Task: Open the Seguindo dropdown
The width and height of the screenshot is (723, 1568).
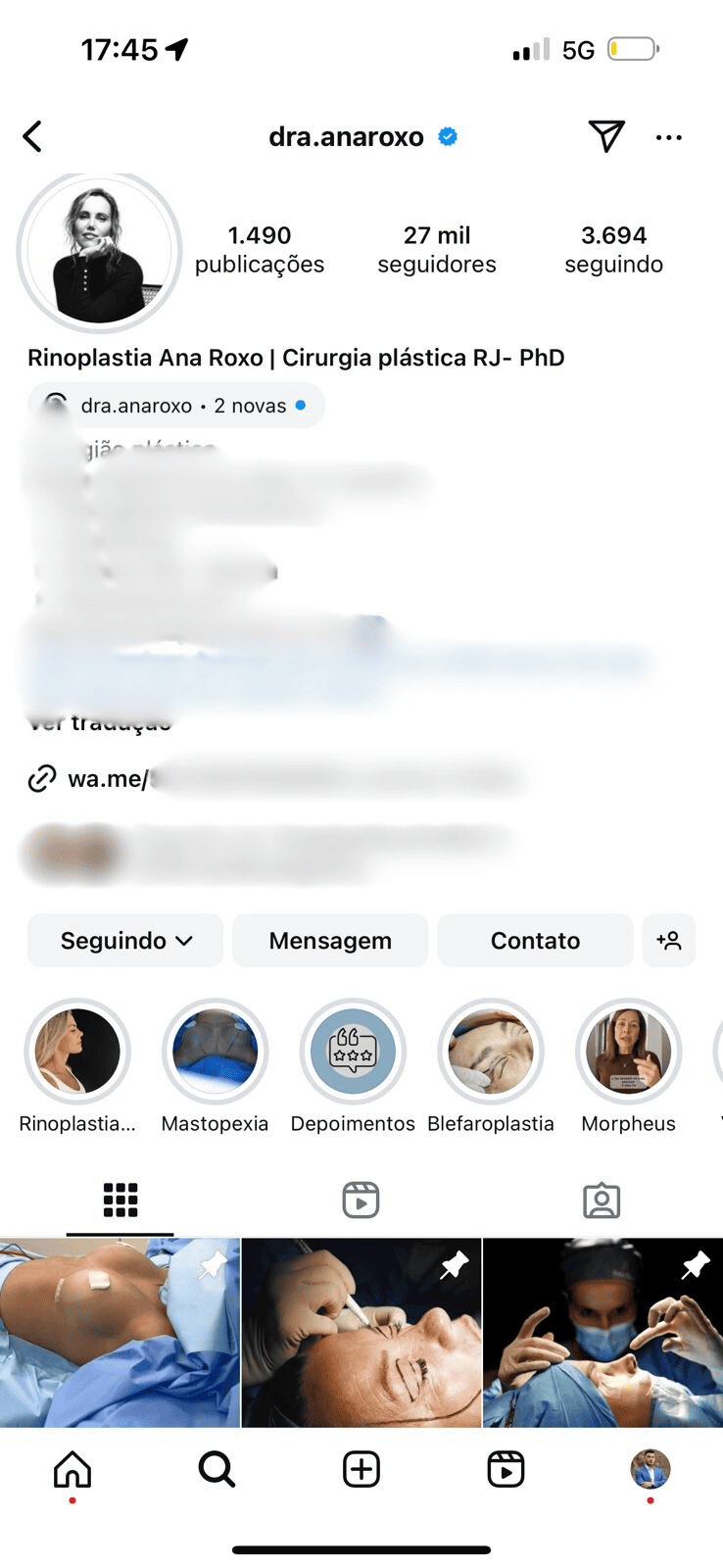Action: click(x=125, y=941)
